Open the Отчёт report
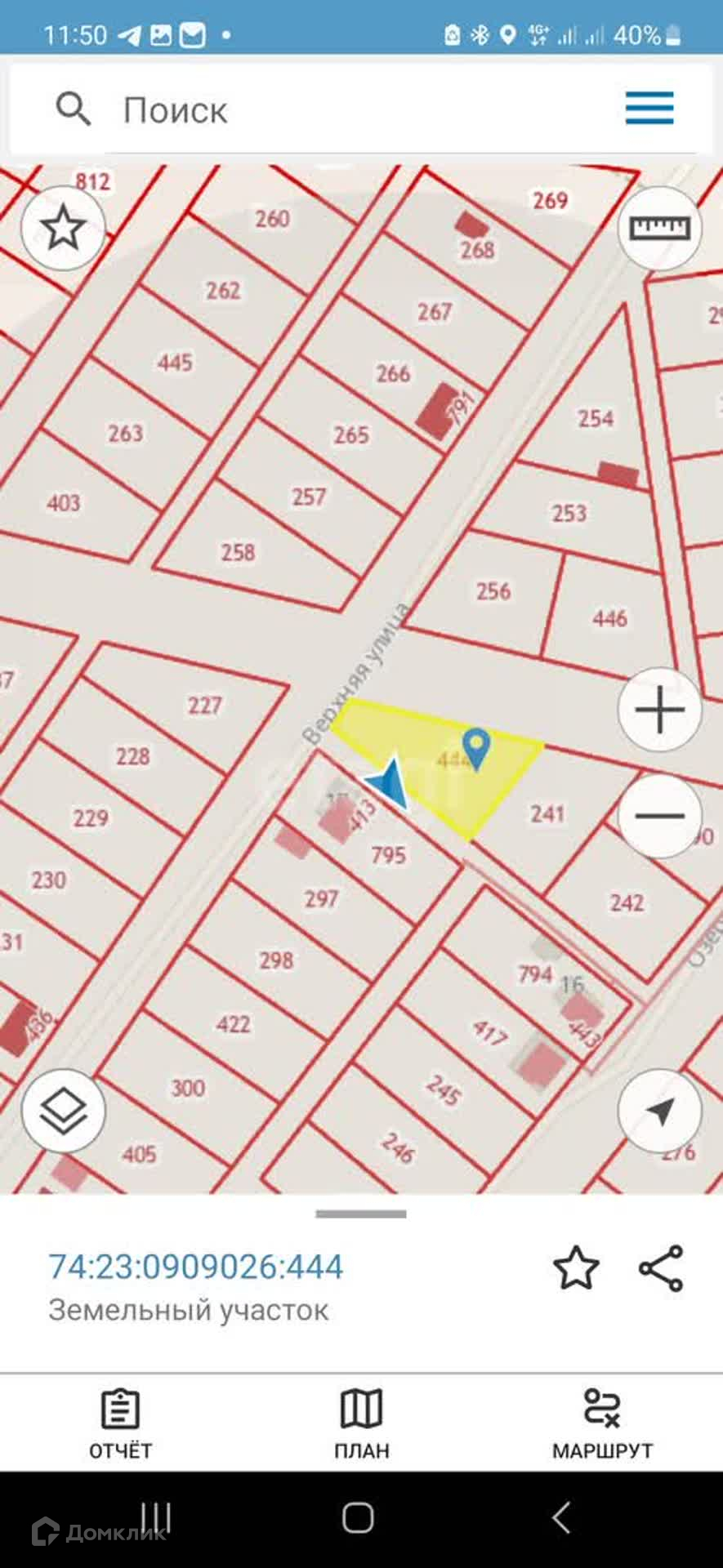 tap(120, 1423)
